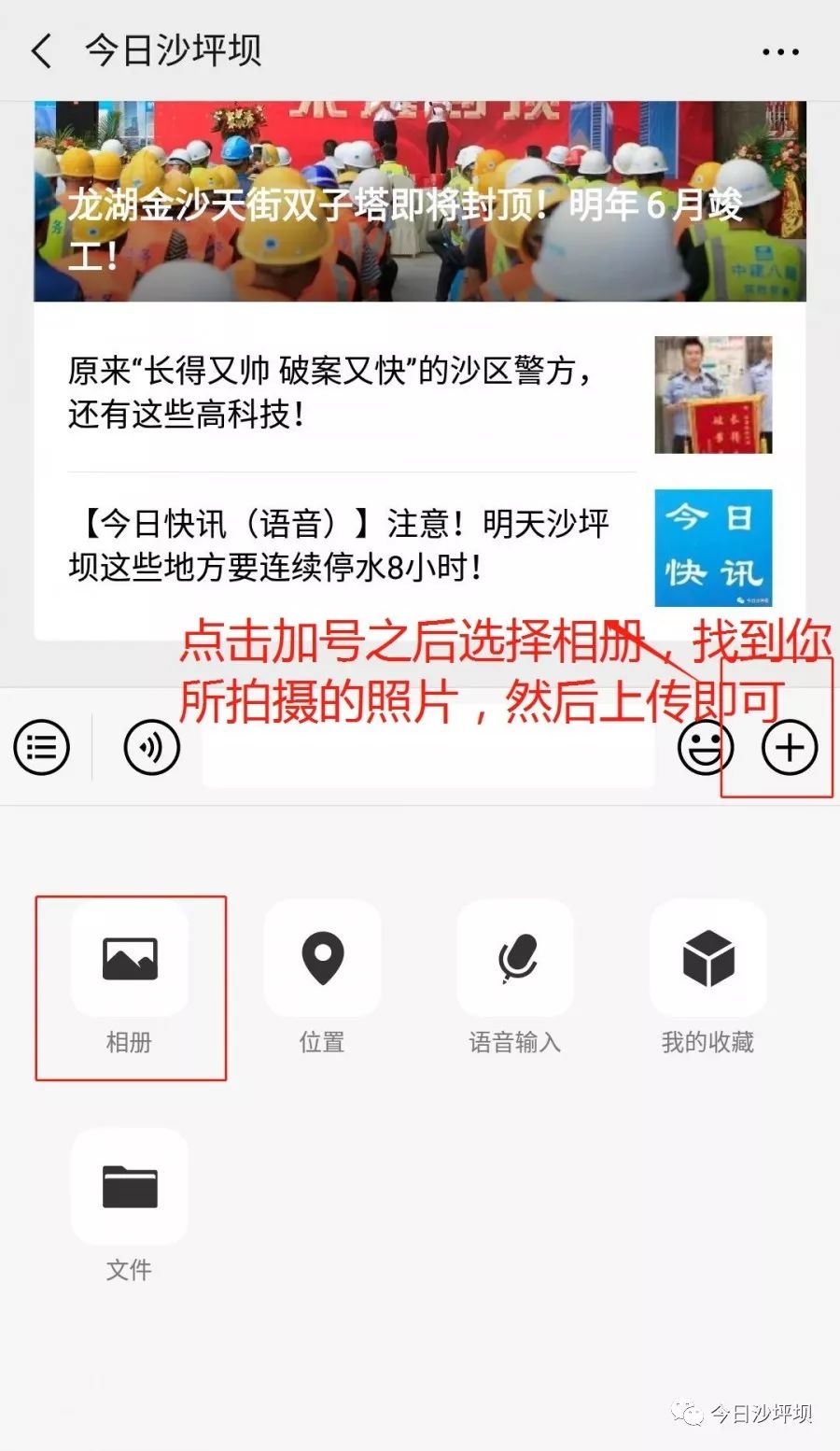Open the three-dot overflow menu
840x1451 pixels.
(x=780, y=51)
